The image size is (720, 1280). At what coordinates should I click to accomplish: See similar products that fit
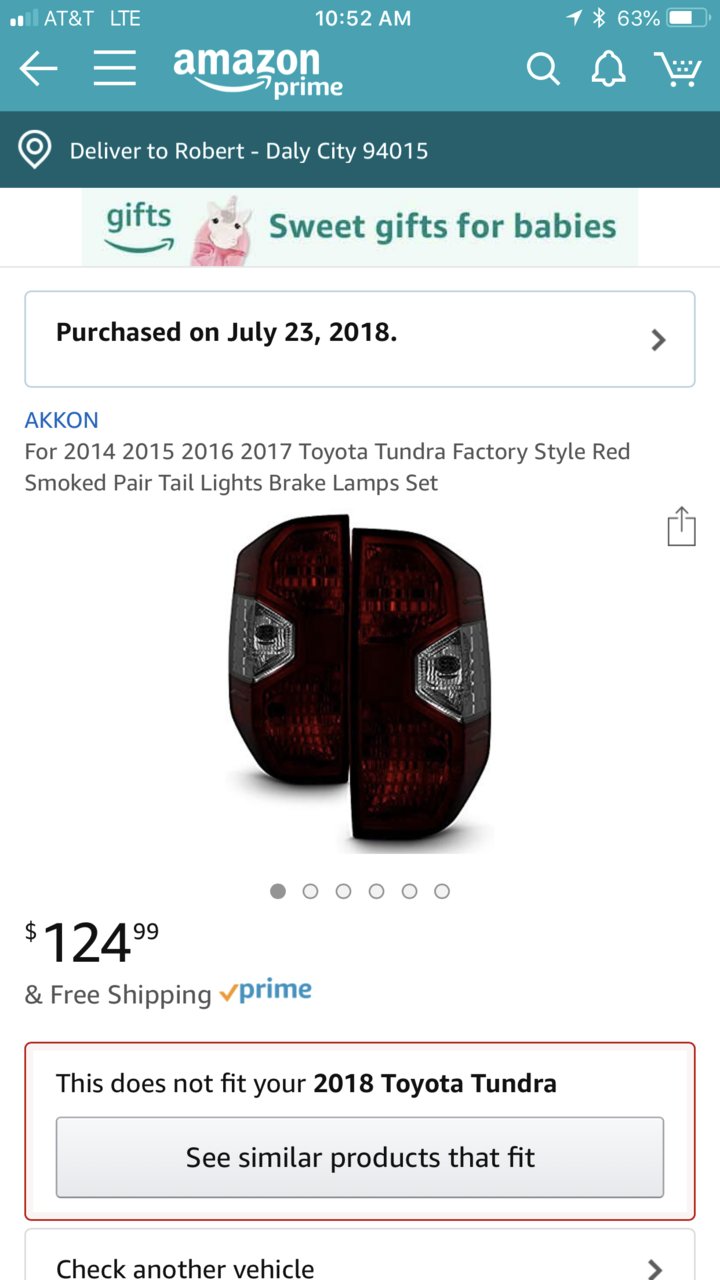(360, 1157)
